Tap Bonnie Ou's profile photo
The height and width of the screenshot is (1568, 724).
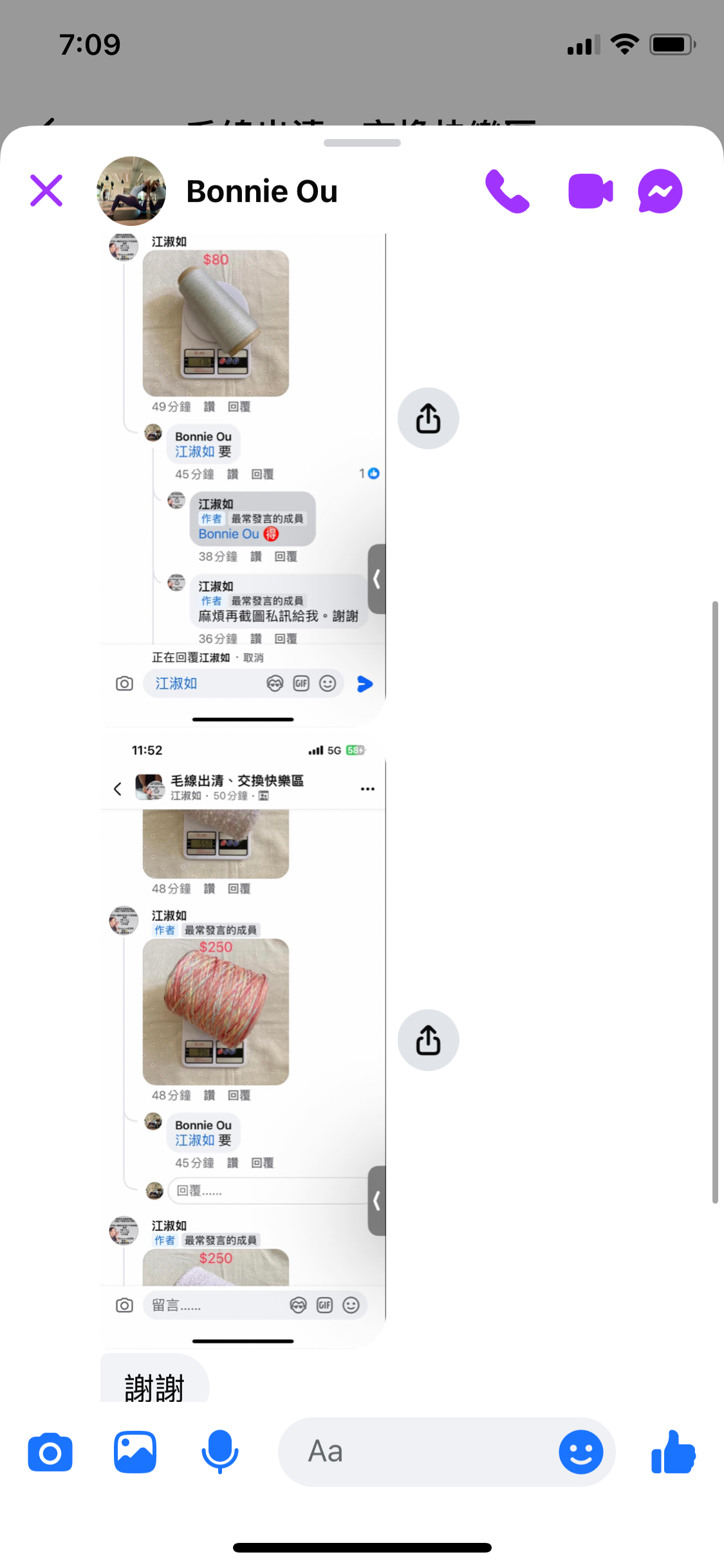(x=131, y=191)
